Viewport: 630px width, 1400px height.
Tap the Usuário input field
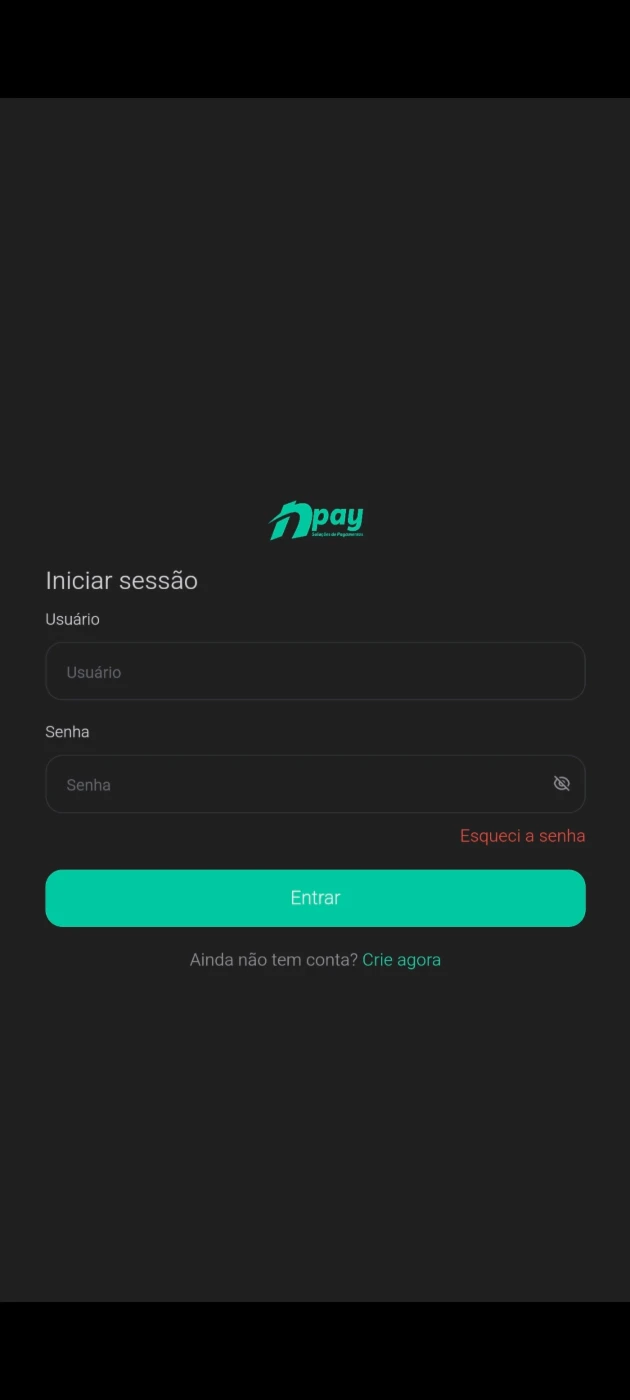click(x=315, y=671)
